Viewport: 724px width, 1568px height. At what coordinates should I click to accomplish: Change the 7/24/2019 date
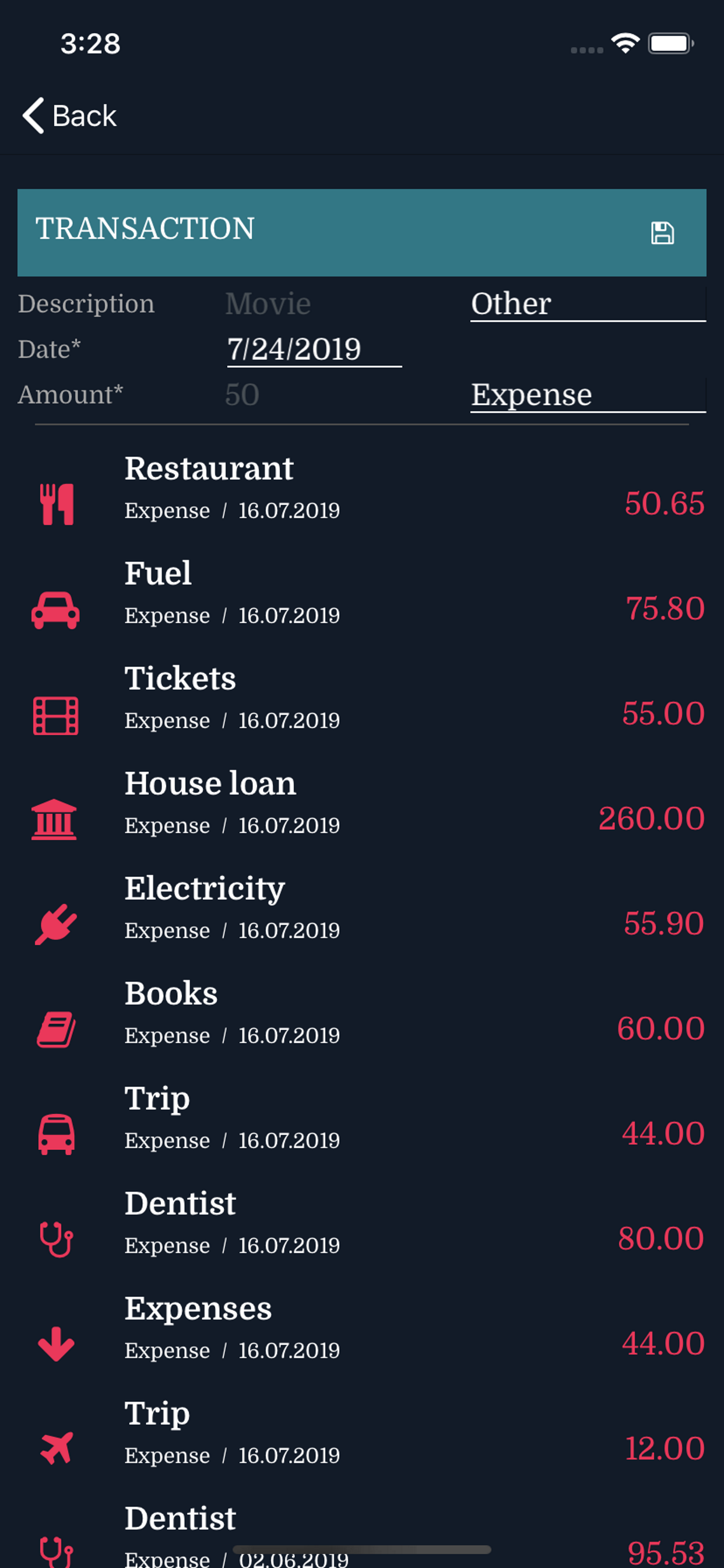(x=314, y=349)
